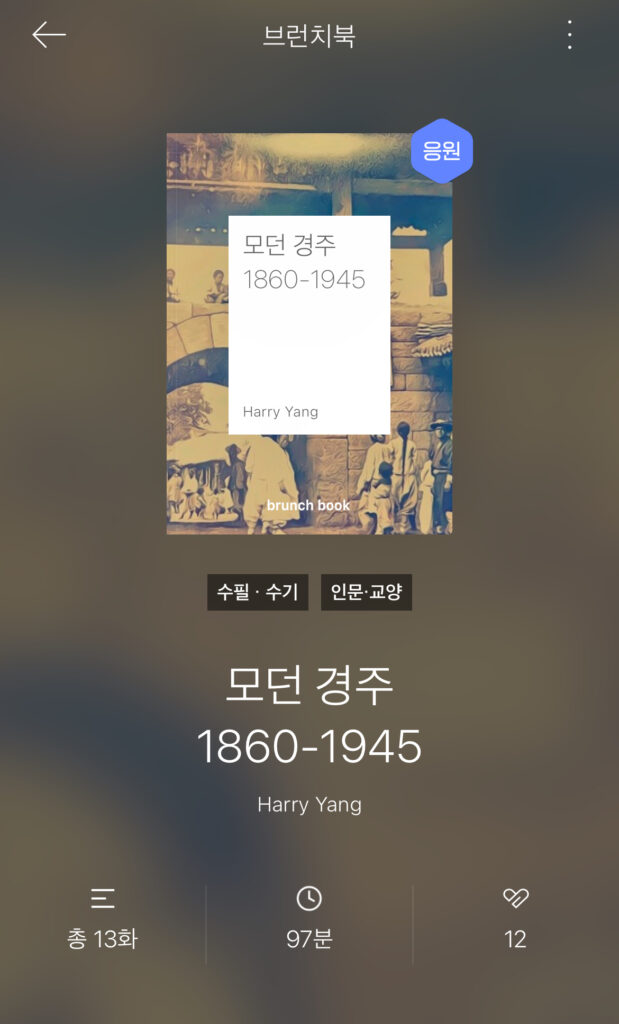Screen dimensions: 619x1024
Task: Select the 인문·교양 category chip
Action: pyautogui.click(x=366, y=592)
